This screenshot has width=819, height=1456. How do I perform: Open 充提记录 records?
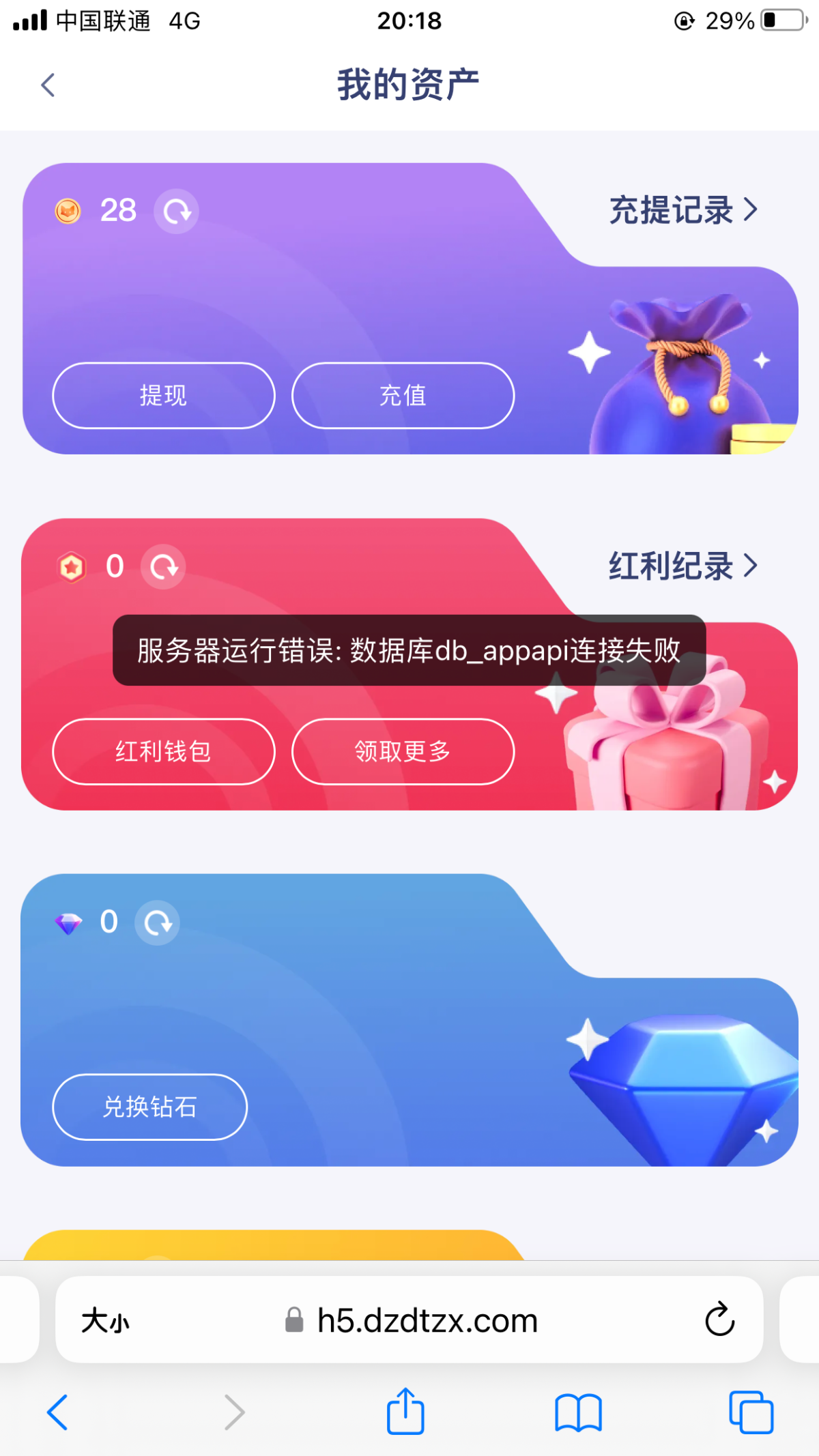[x=683, y=210]
